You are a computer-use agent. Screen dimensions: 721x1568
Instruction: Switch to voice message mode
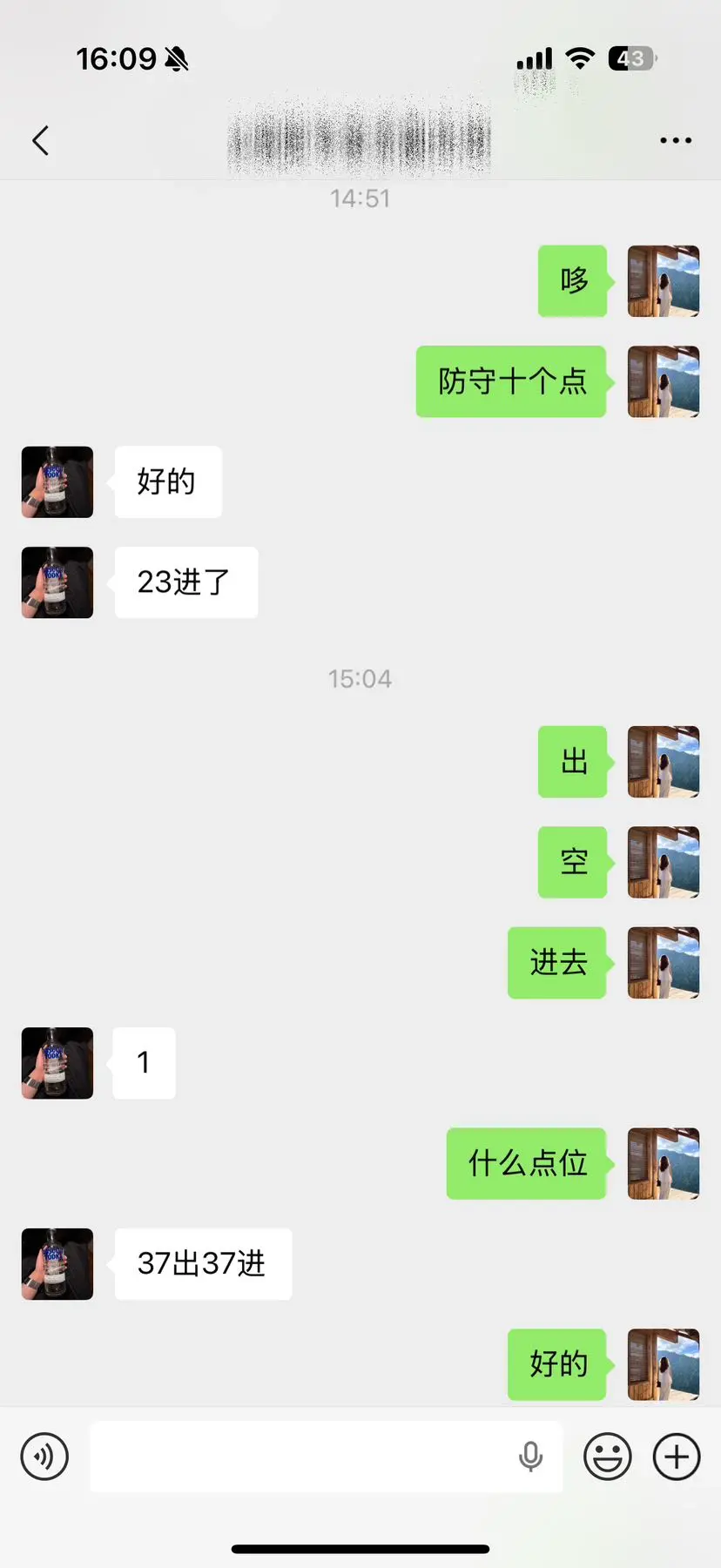coord(45,1457)
